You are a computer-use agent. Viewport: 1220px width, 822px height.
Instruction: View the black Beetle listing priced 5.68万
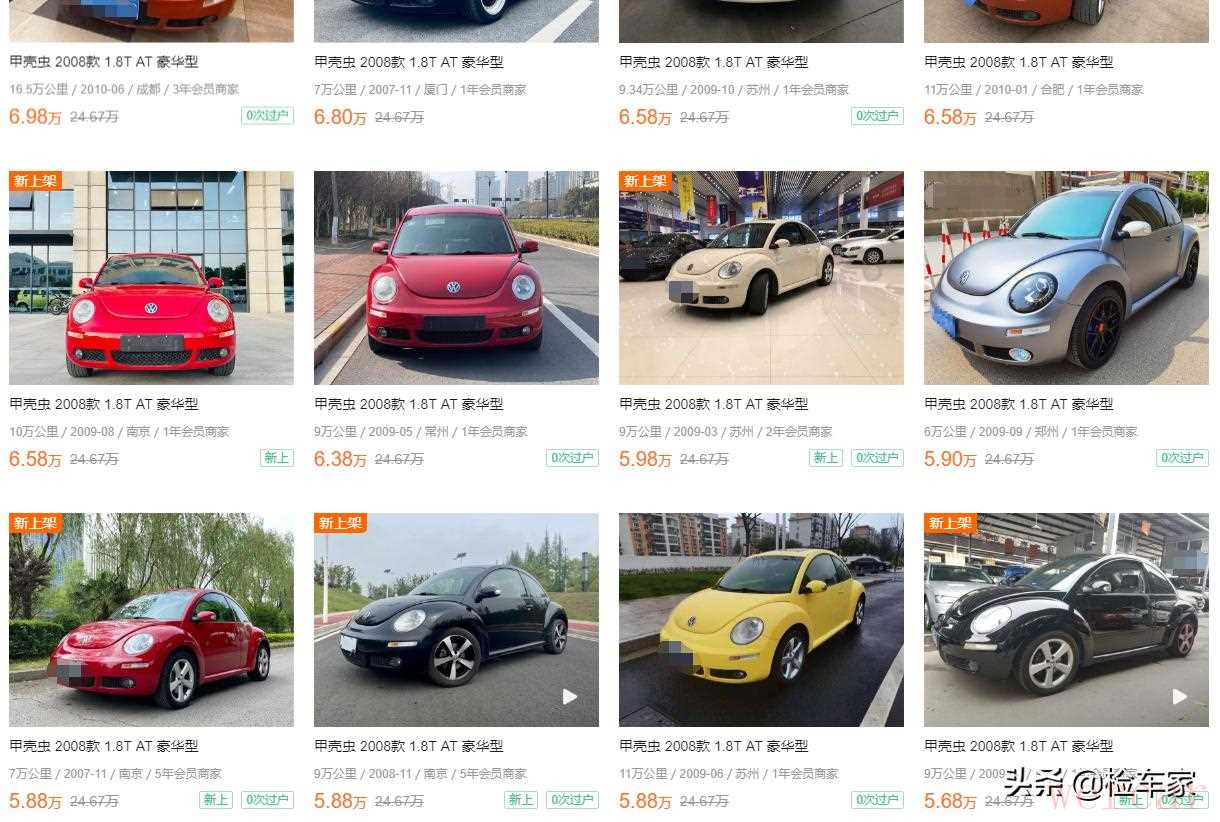point(1066,620)
